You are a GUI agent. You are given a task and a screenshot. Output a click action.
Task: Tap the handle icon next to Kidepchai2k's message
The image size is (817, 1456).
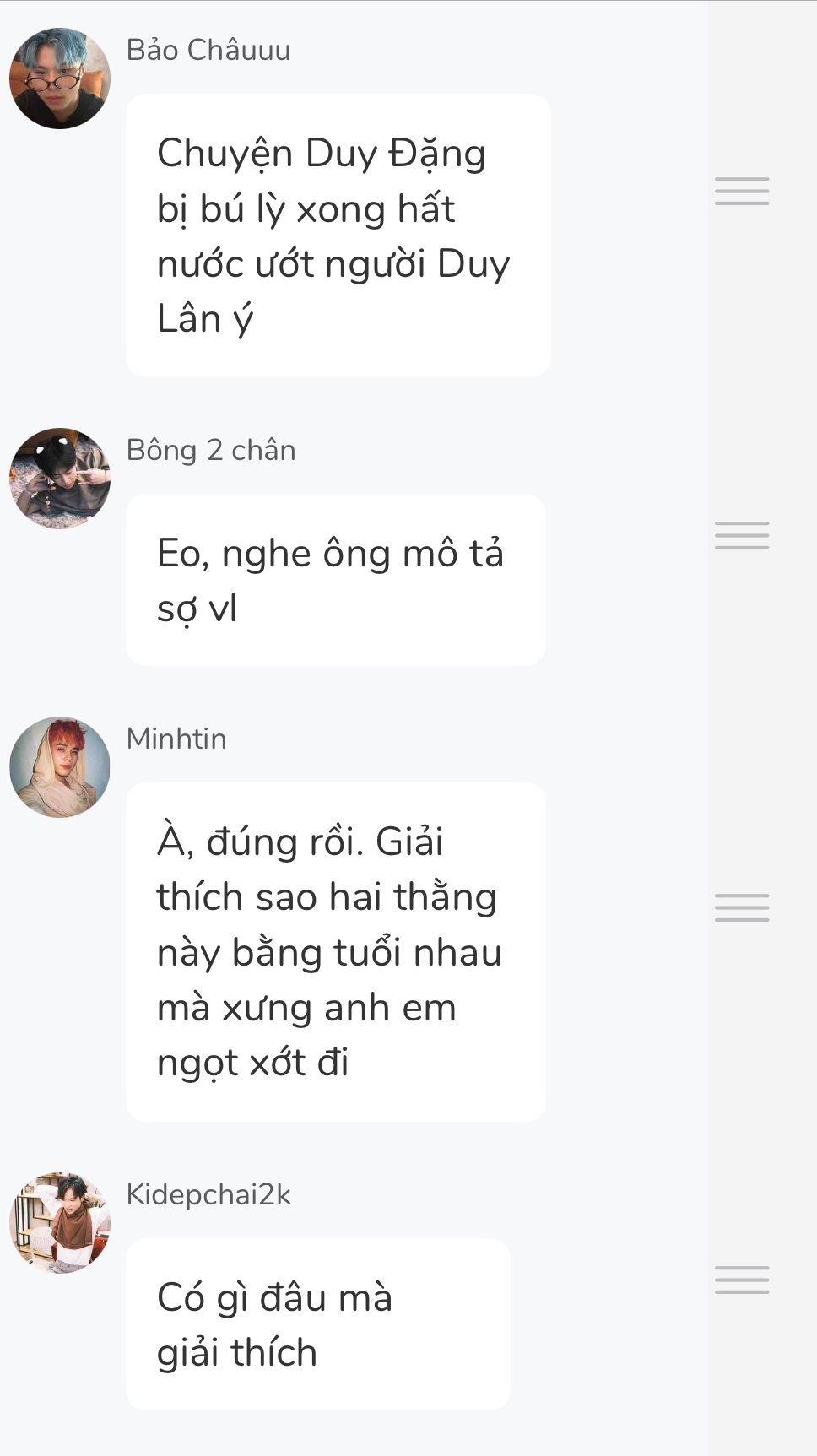tap(741, 1280)
